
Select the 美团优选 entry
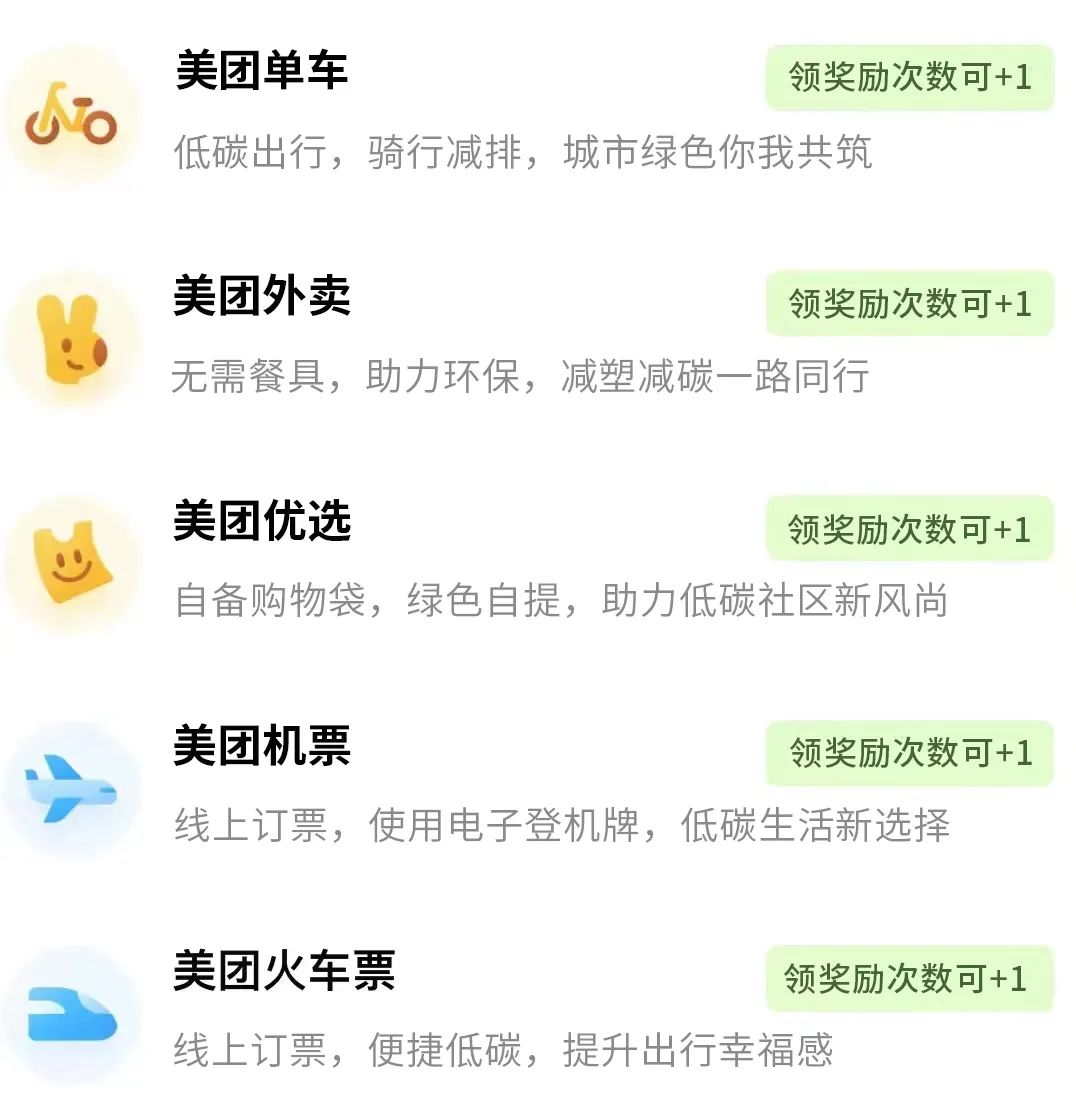pyautogui.click(x=262, y=522)
